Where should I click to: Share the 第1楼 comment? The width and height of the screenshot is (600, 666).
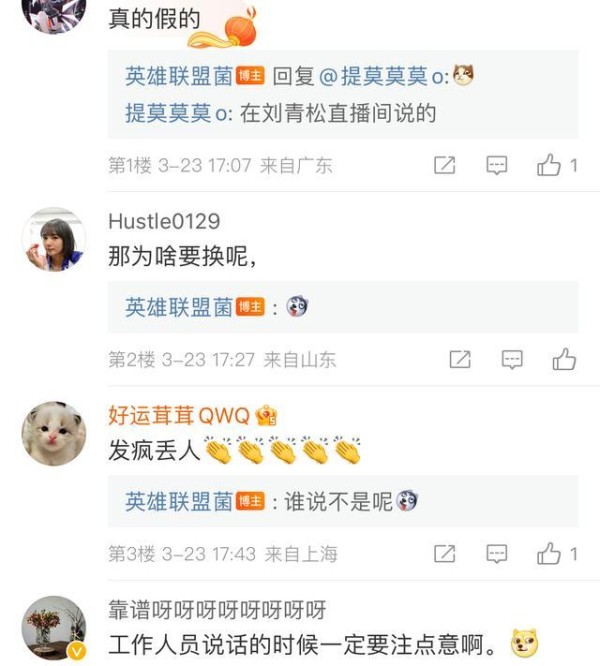445,166
